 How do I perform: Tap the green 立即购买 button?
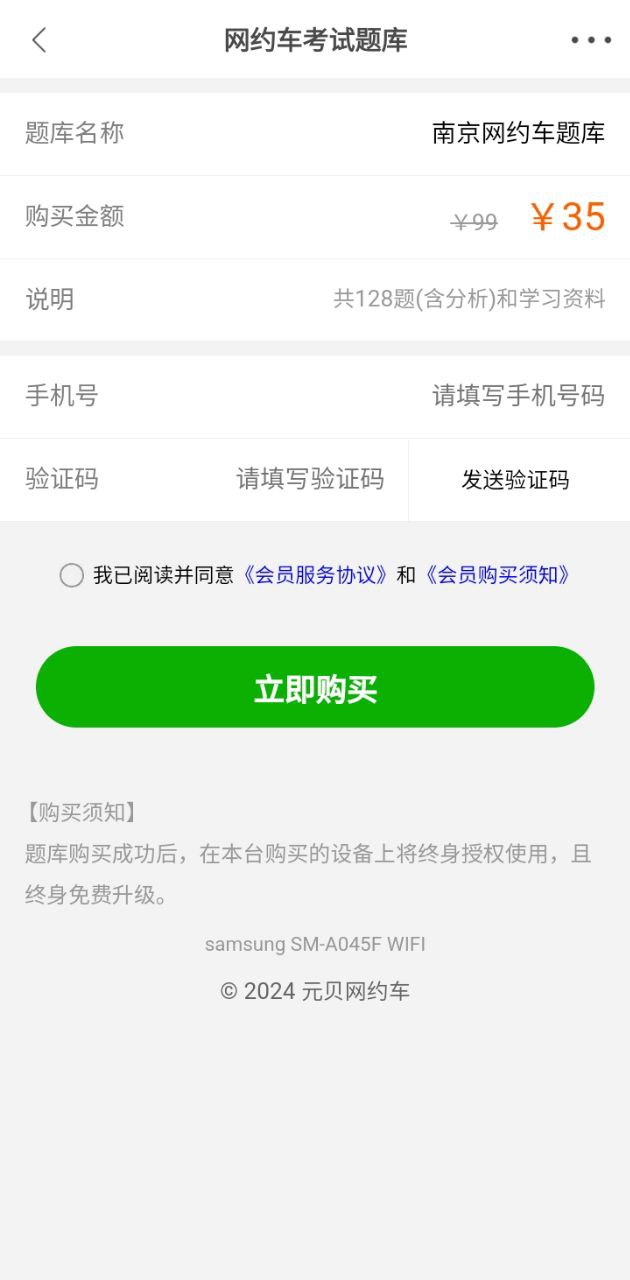pyautogui.click(x=315, y=687)
